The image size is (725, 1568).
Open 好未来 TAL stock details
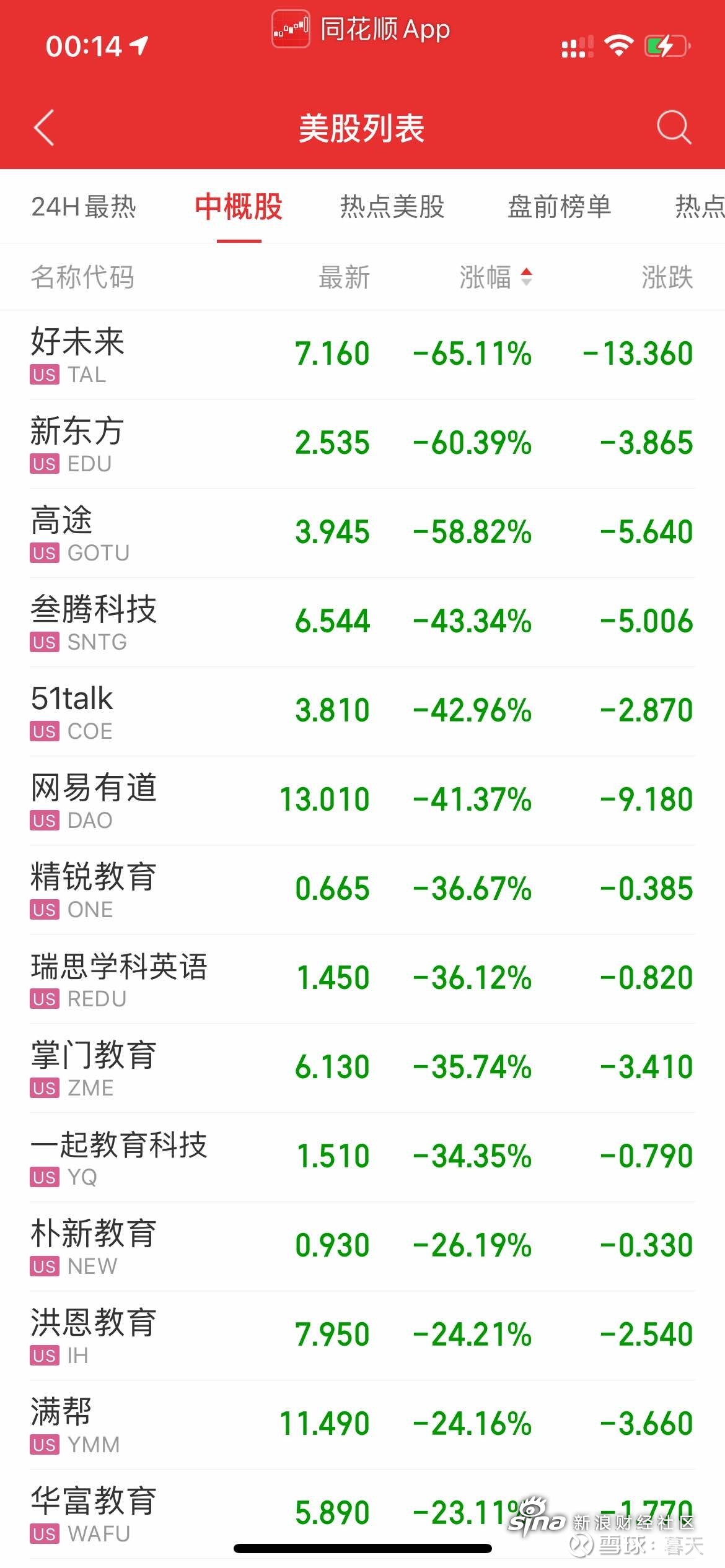pos(362,355)
